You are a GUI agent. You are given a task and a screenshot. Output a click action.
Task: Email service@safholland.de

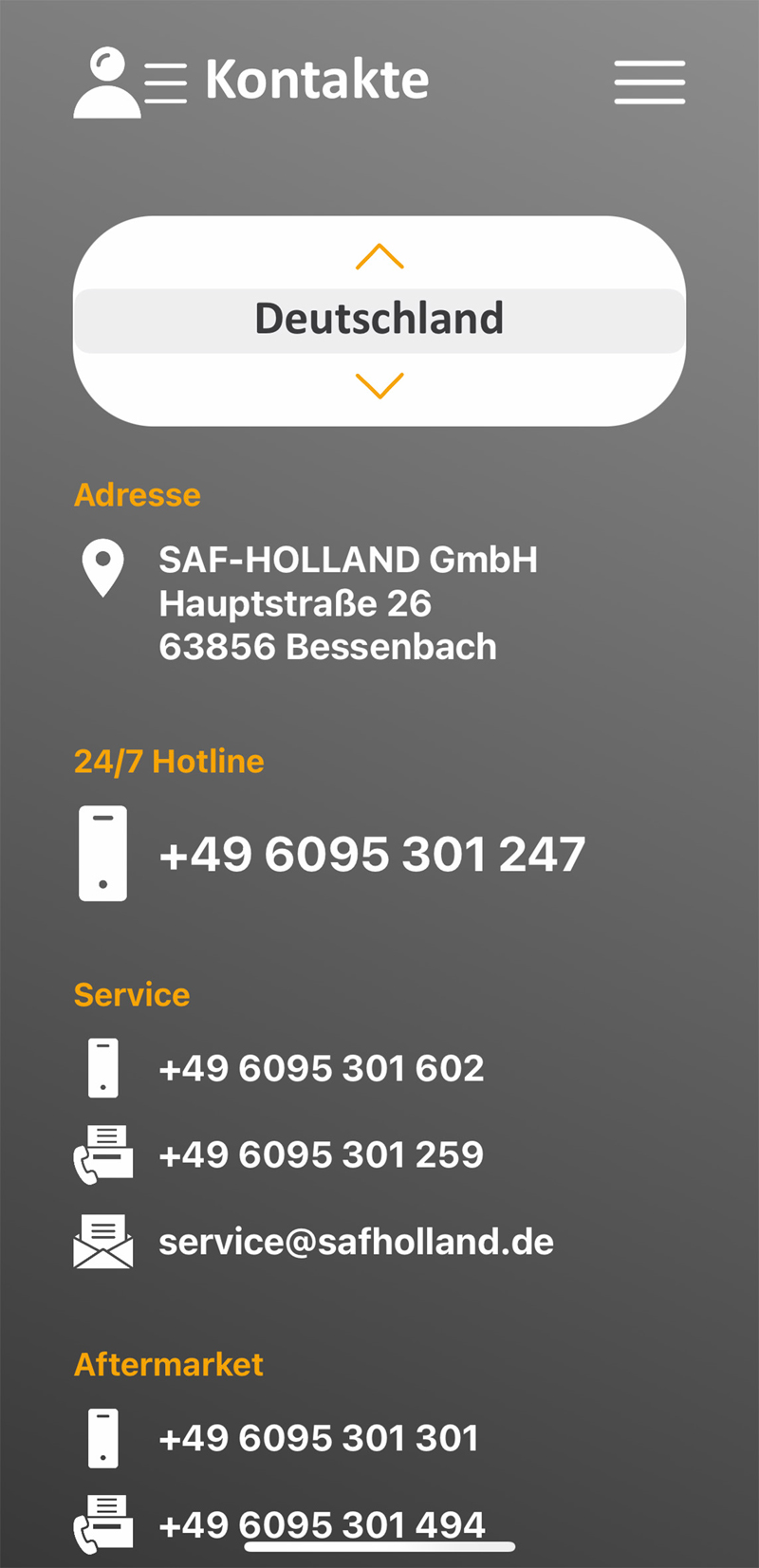tap(356, 1242)
